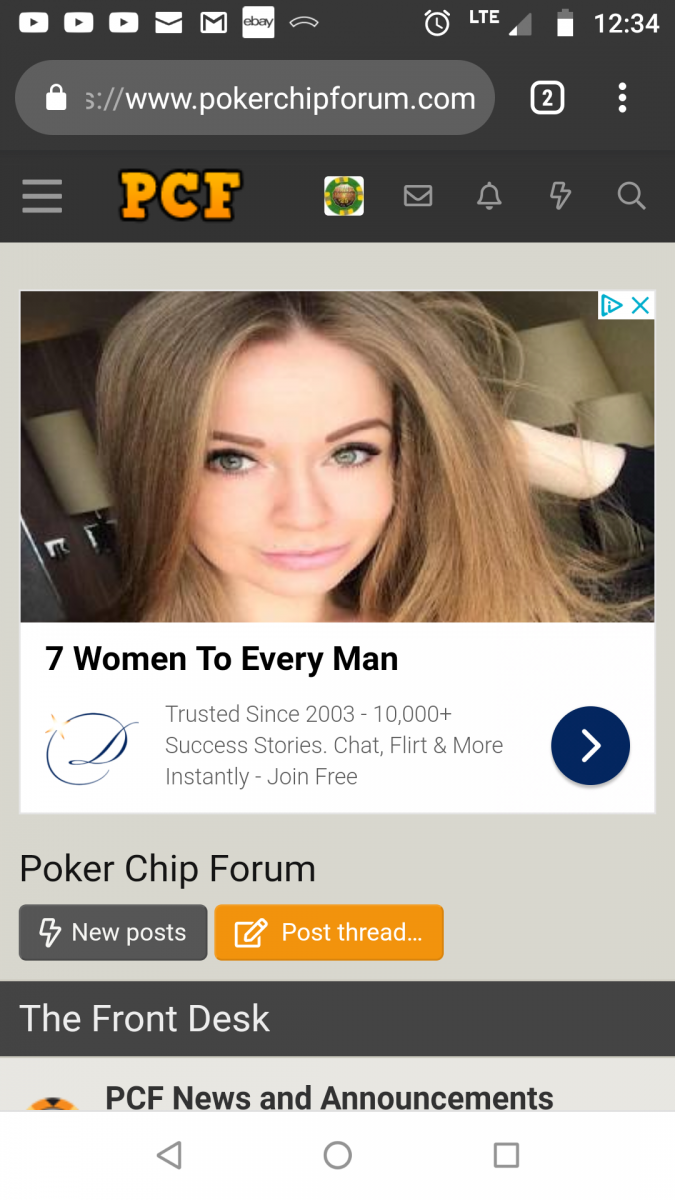Image resolution: width=675 pixels, height=1200 pixels.
Task: Go back using the system back button
Action: pos(169,1156)
